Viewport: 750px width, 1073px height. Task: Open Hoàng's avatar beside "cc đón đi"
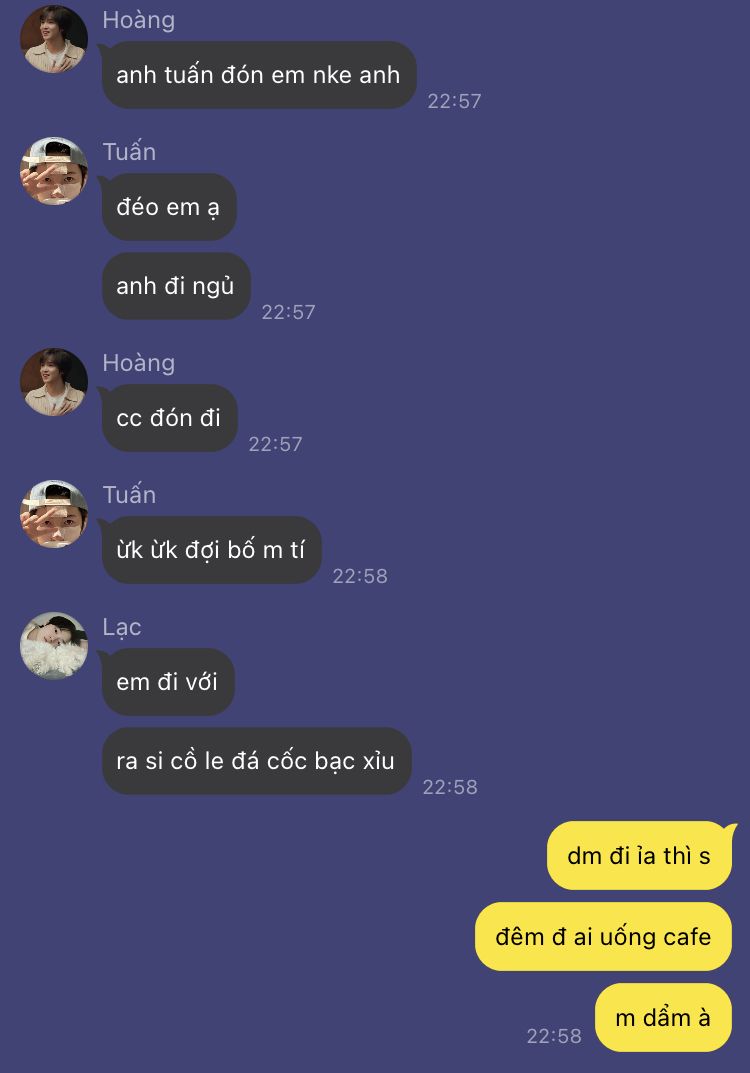click(x=54, y=382)
